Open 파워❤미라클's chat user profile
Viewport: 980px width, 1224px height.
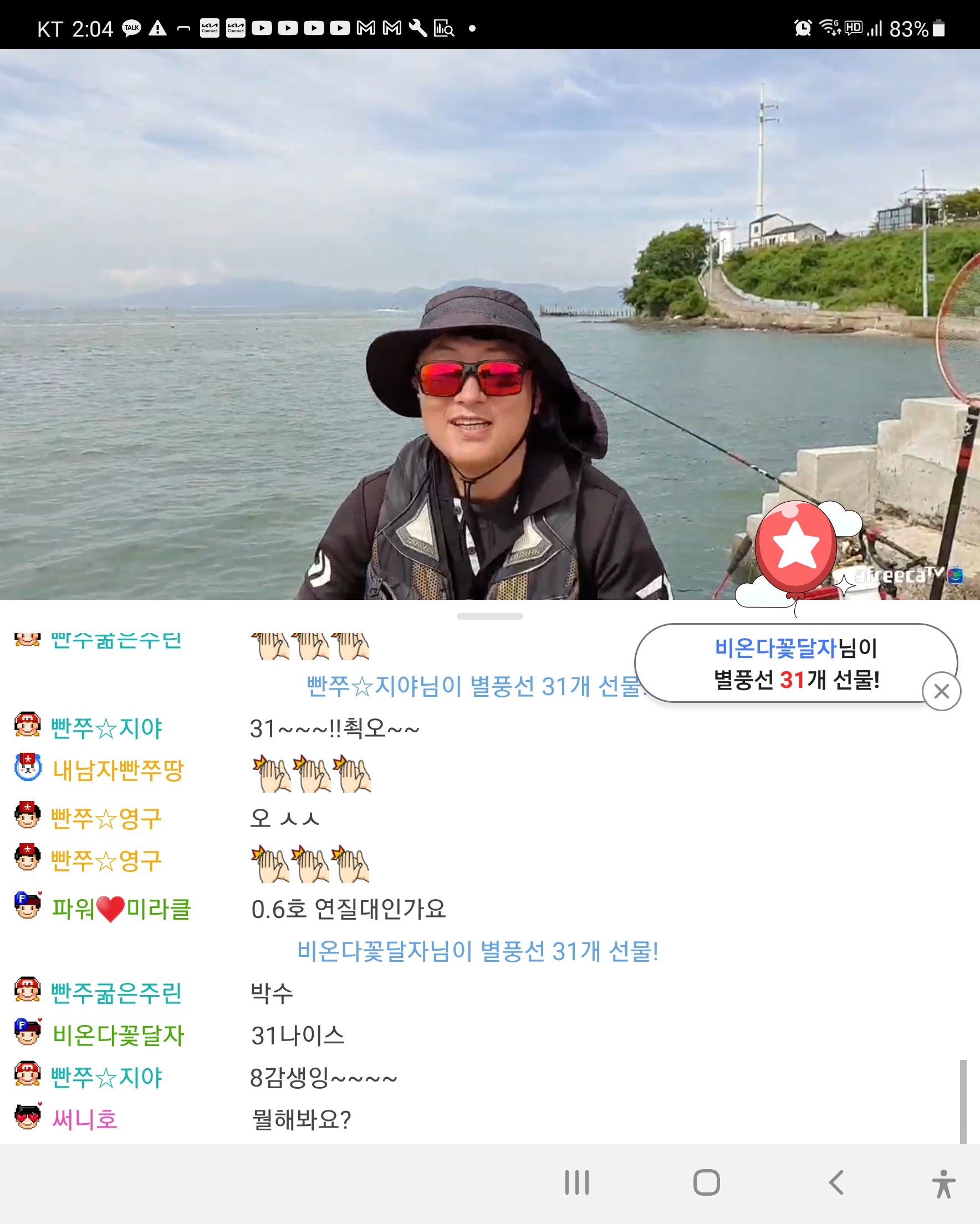coord(120,909)
